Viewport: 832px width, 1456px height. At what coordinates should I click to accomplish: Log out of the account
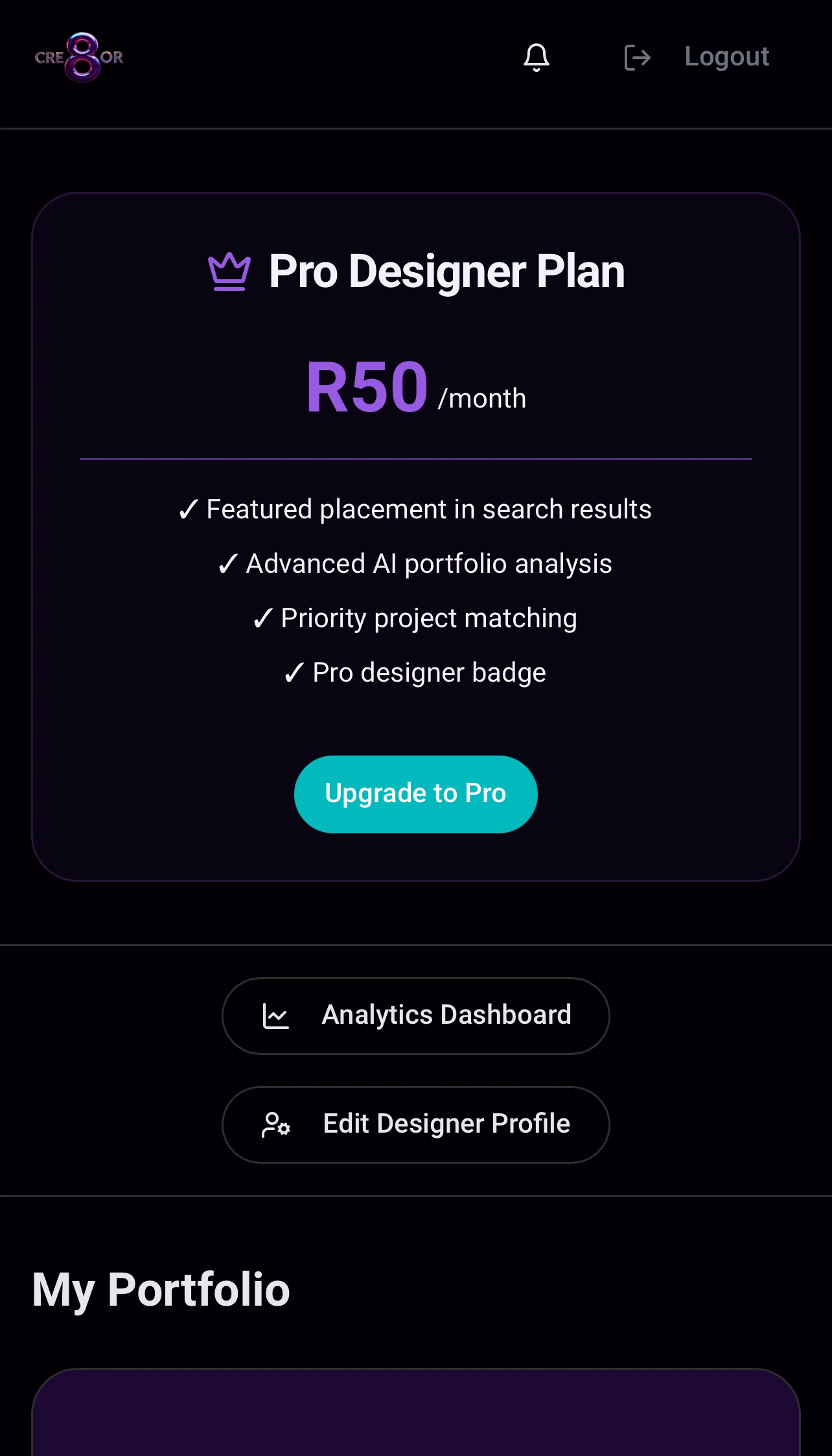tap(697, 57)
